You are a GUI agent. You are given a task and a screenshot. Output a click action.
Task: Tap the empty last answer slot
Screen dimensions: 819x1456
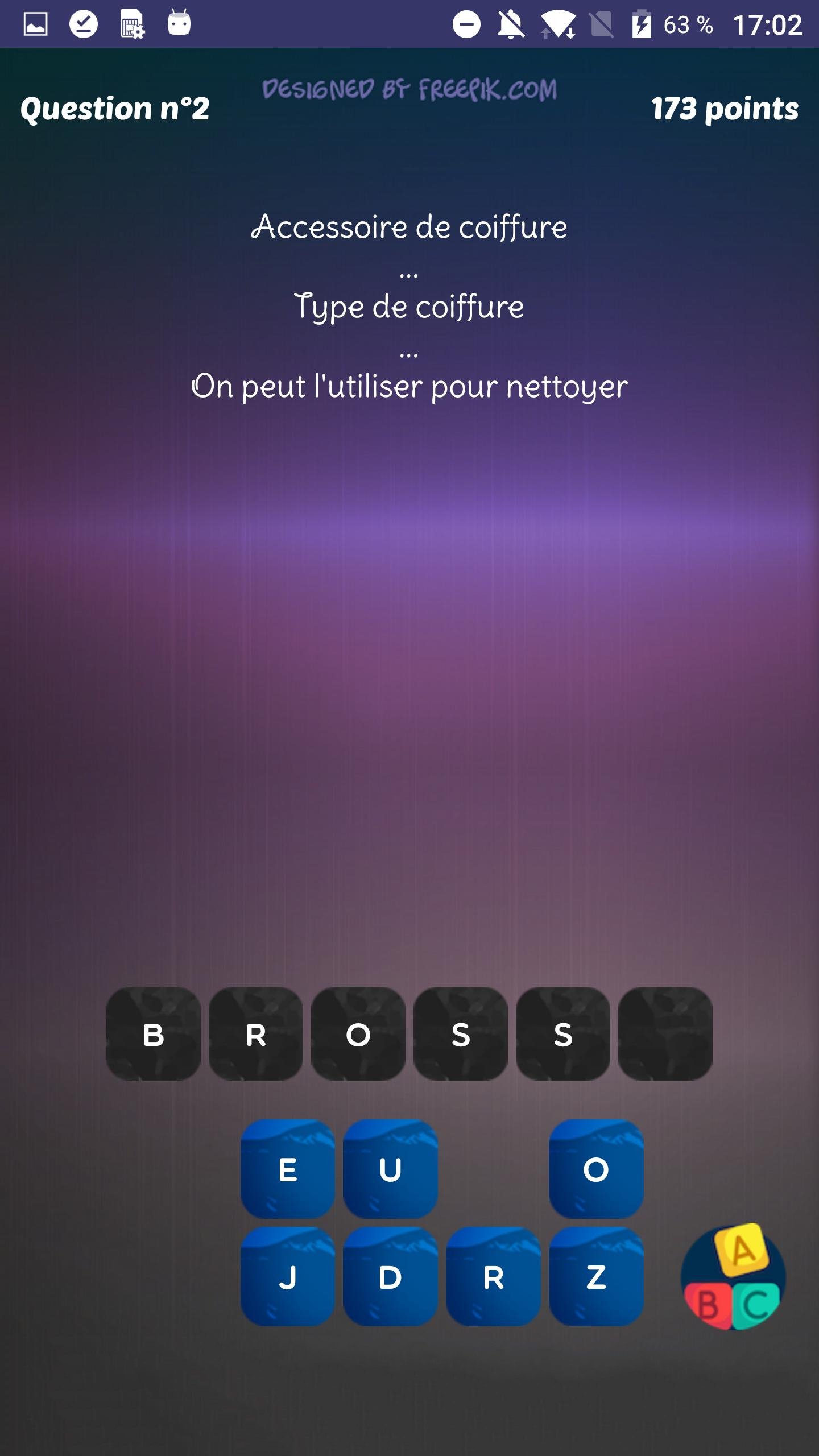(665, 1034)
